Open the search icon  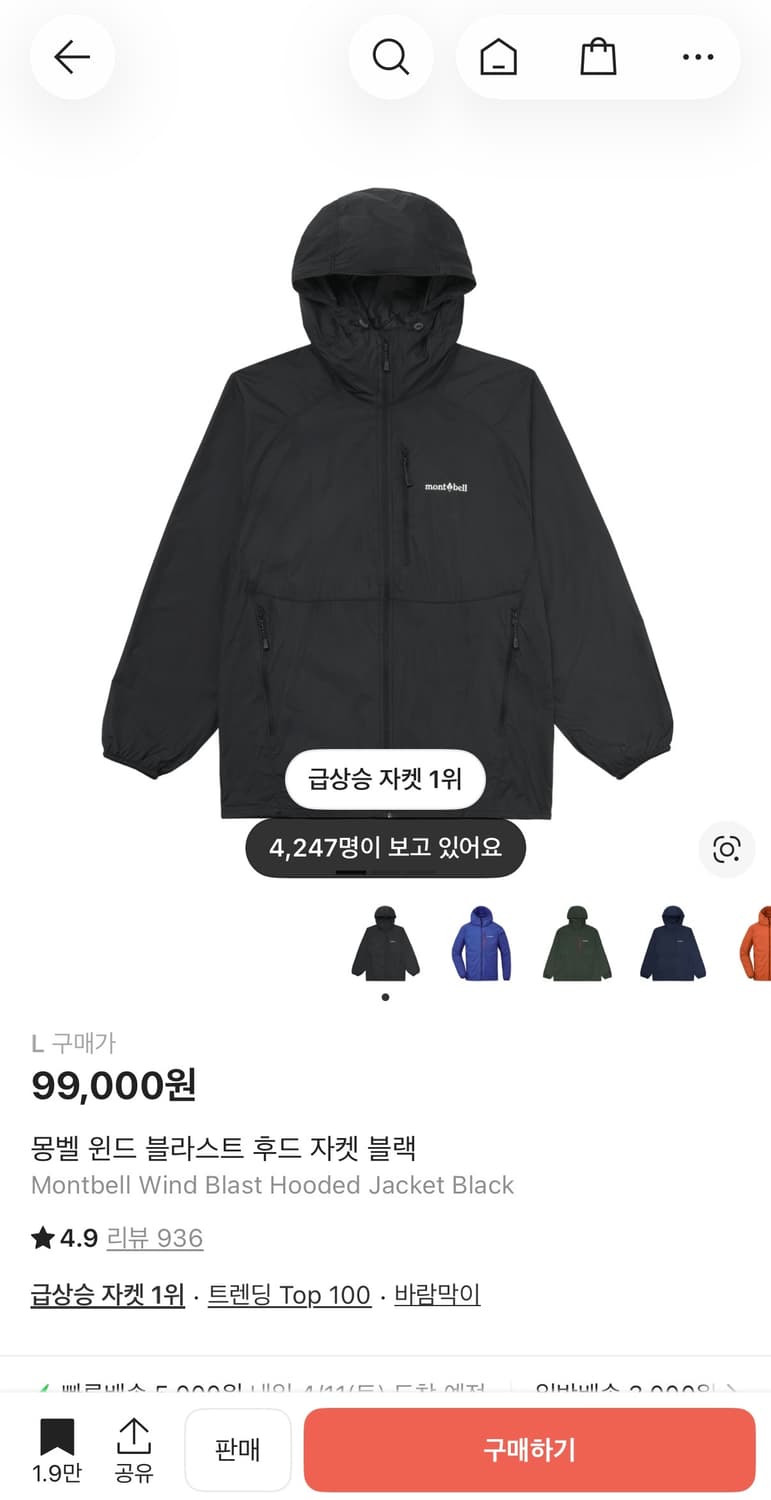[x=391, y=57]
